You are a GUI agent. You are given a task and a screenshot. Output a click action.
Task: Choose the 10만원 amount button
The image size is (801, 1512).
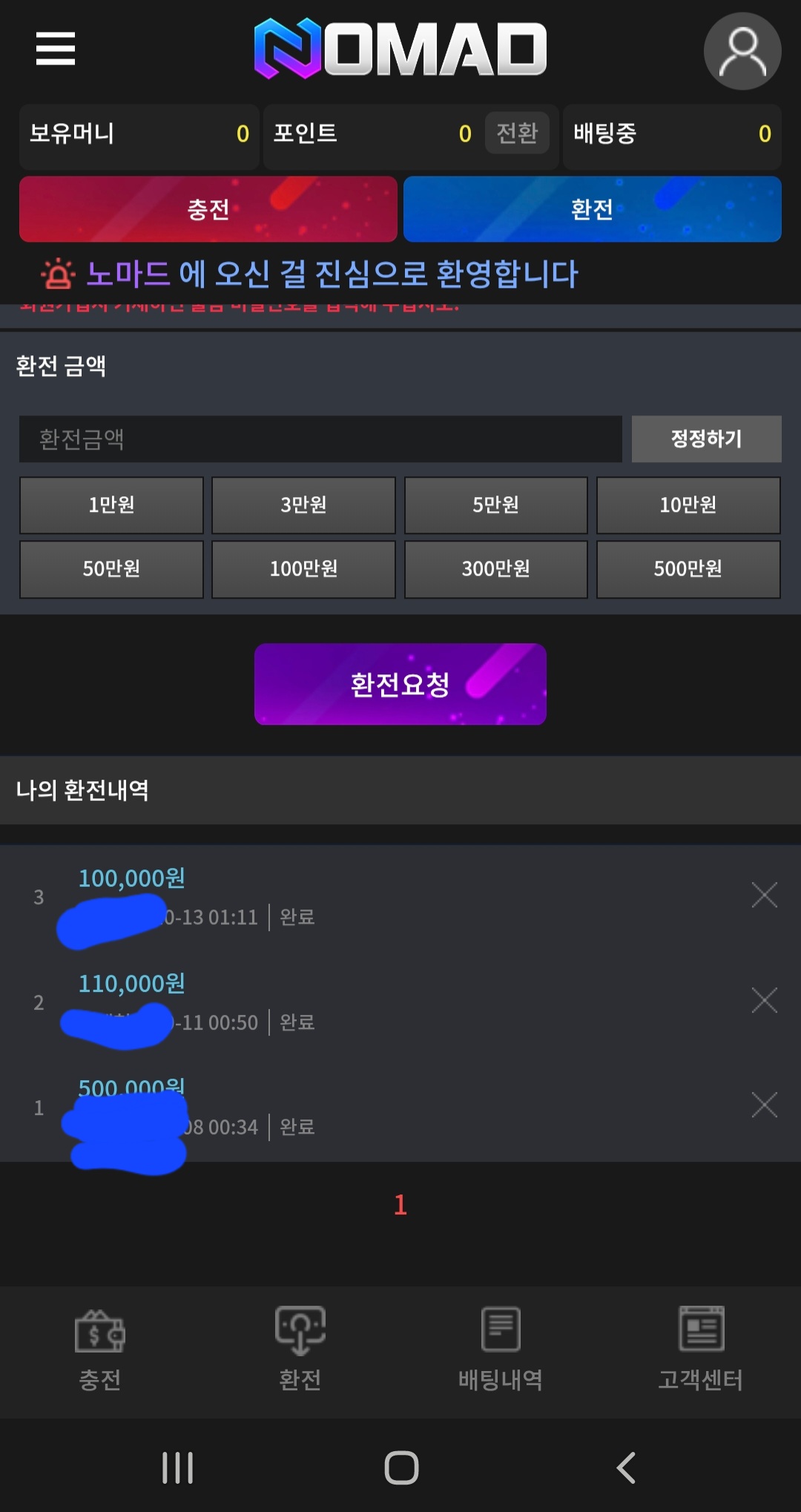[688, 505]
